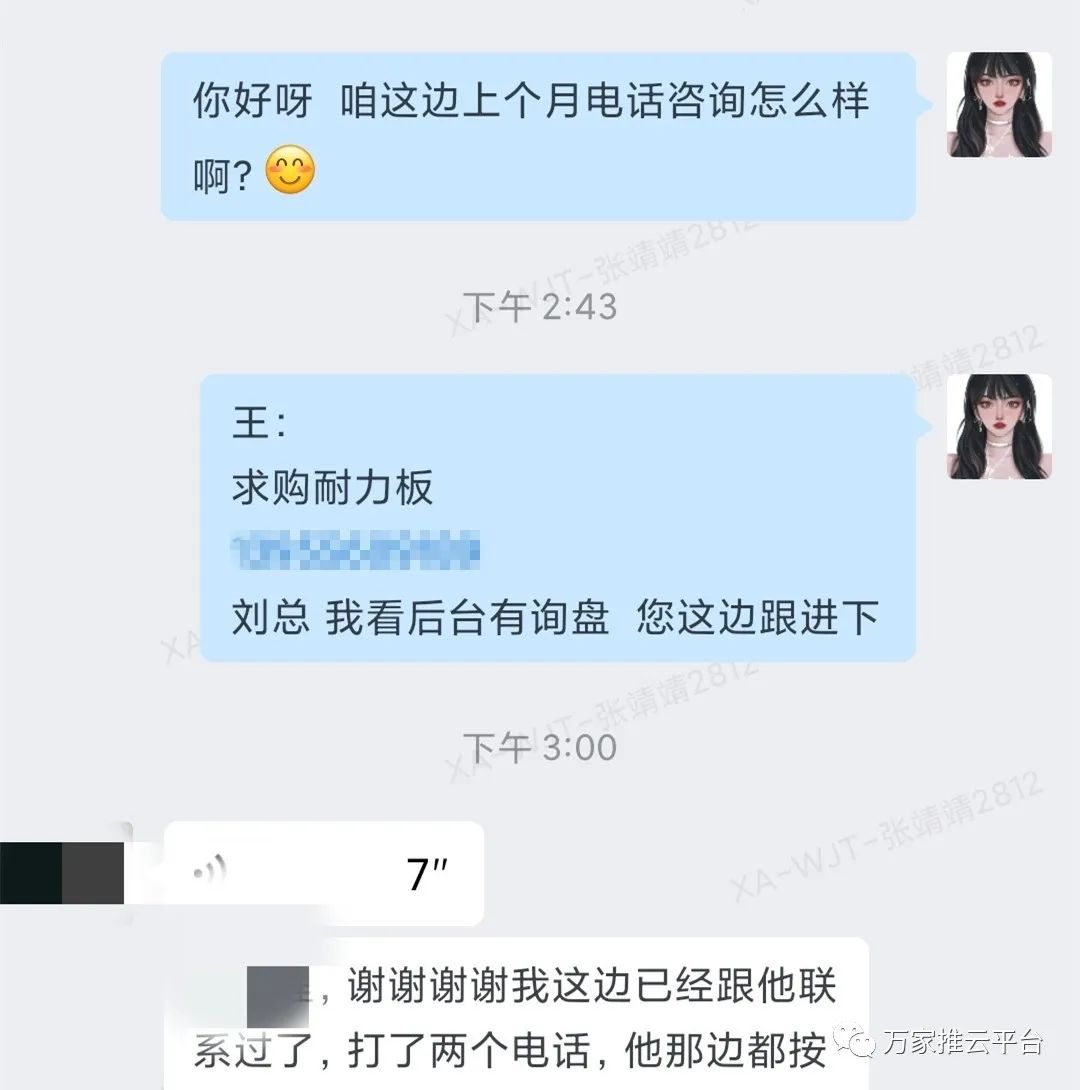Play the 7-second voice message
The image size is (1080, 1090).
click(x=323, y=873)
